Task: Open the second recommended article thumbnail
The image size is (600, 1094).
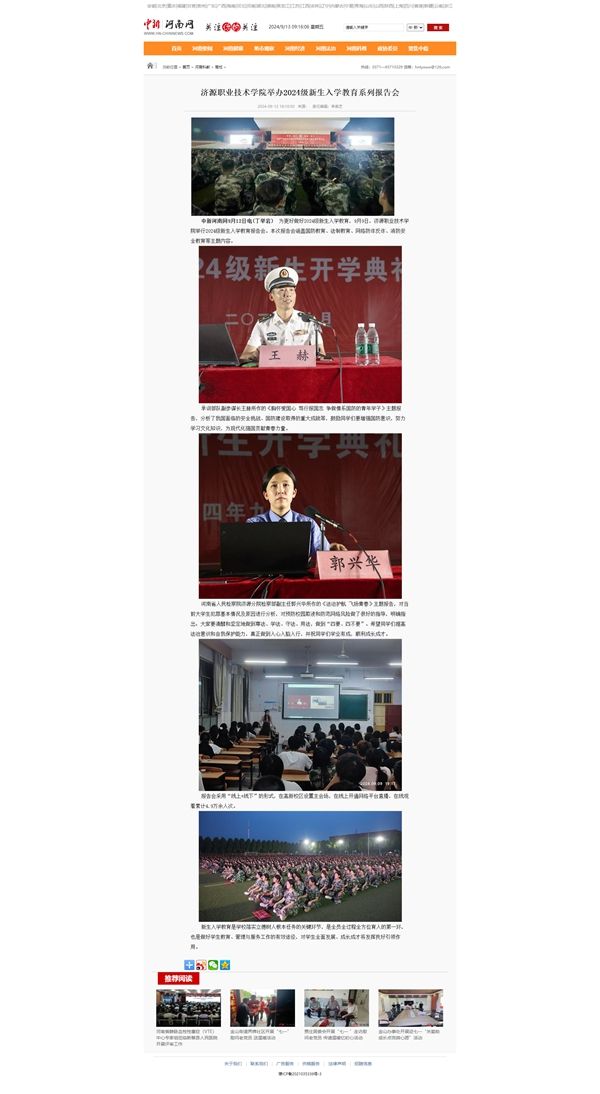Action: (x=262, y=1007)
